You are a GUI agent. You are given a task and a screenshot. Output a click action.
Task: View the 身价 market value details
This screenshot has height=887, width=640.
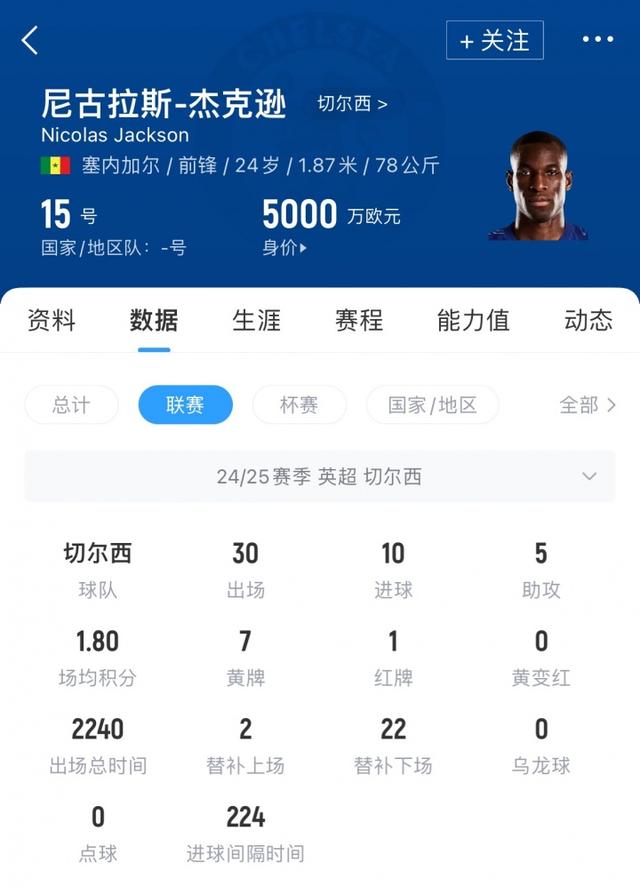click(285, 248)
